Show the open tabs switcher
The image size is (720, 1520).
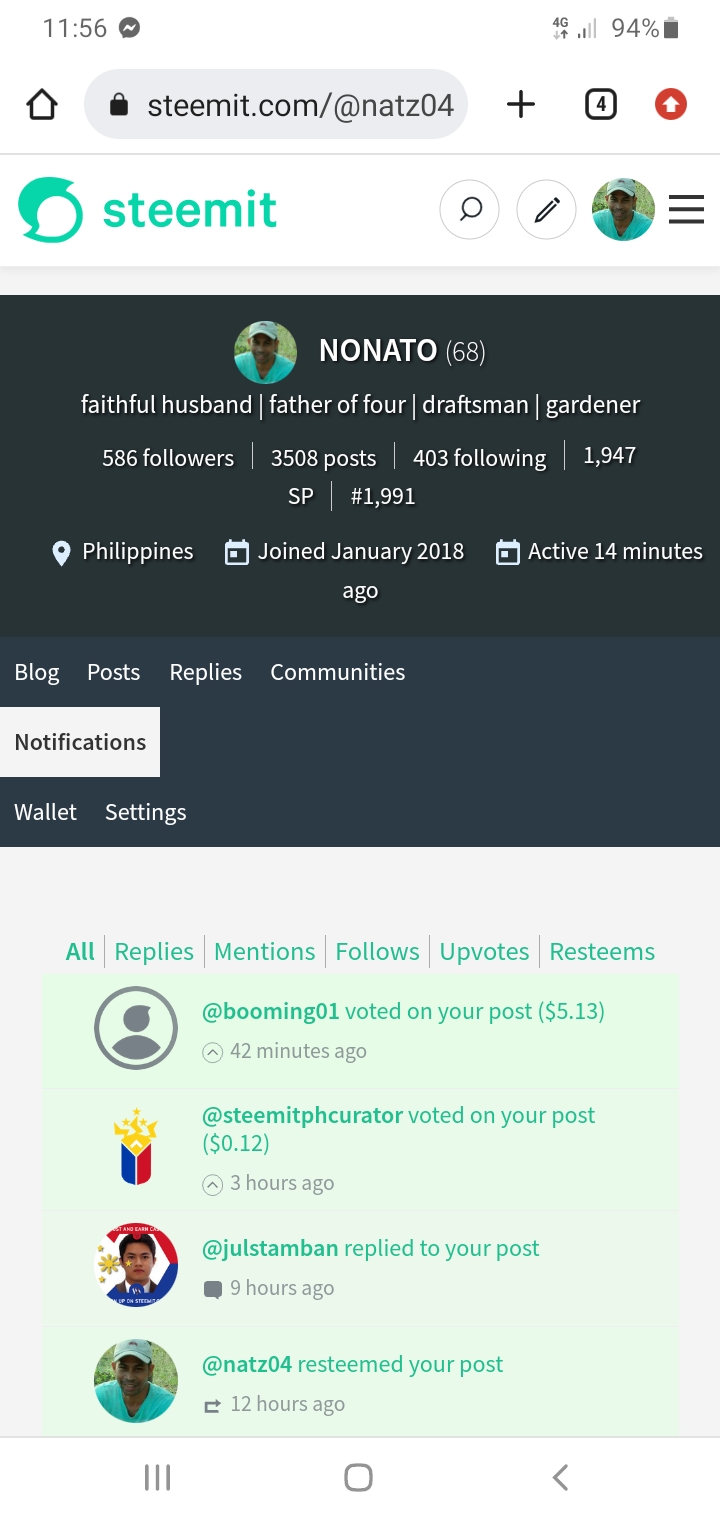(600, 104)
